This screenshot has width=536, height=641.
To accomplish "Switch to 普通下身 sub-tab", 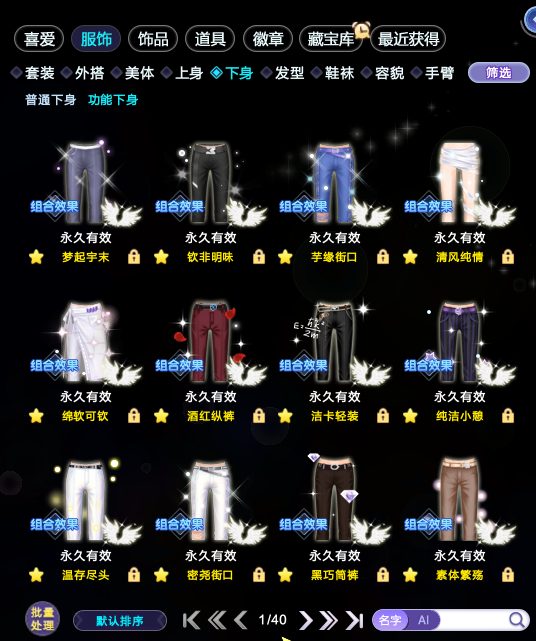I will point(51,100).
